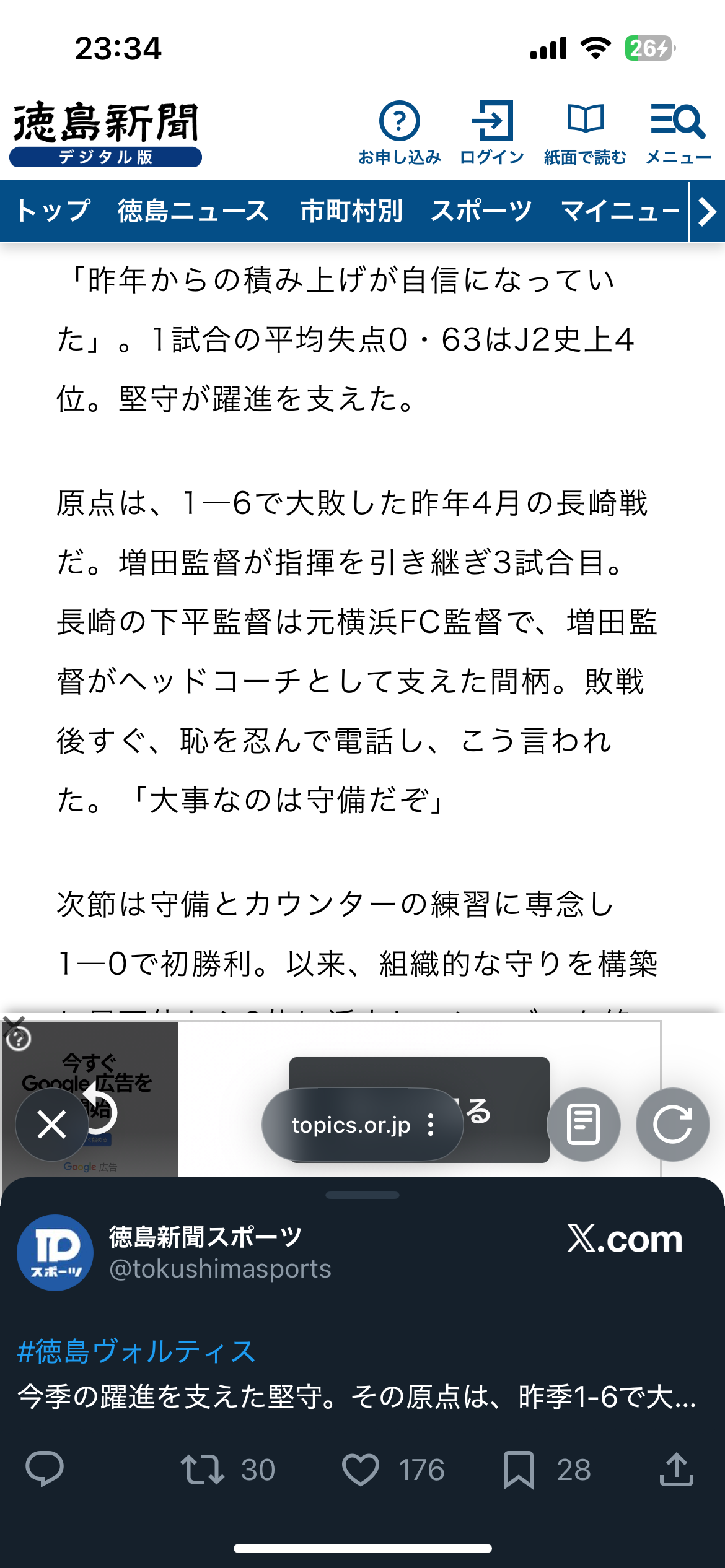Reload the web page
The width and height of the screenshot is (725, 1568).
coord(672,1124)
